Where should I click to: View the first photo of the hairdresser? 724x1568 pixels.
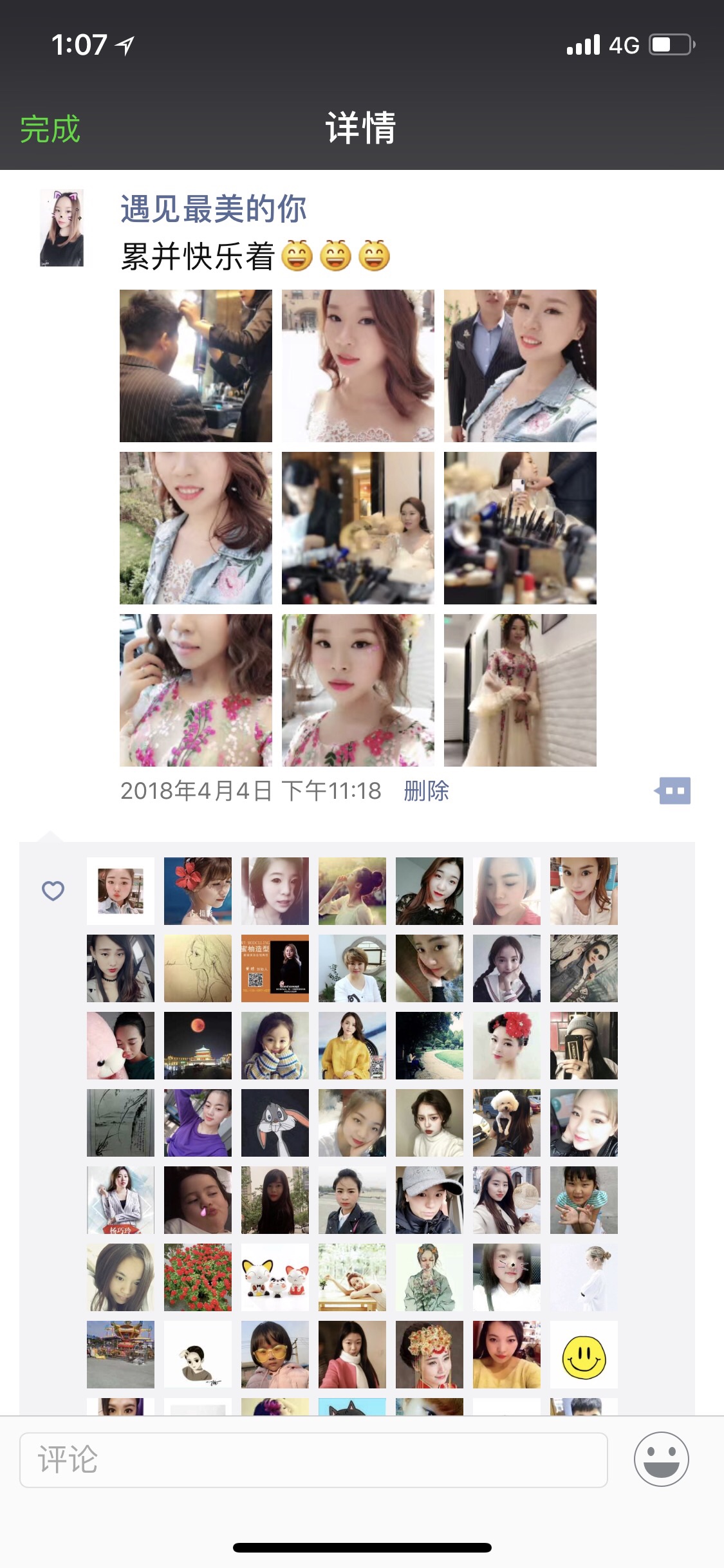[x=196, y=366]
